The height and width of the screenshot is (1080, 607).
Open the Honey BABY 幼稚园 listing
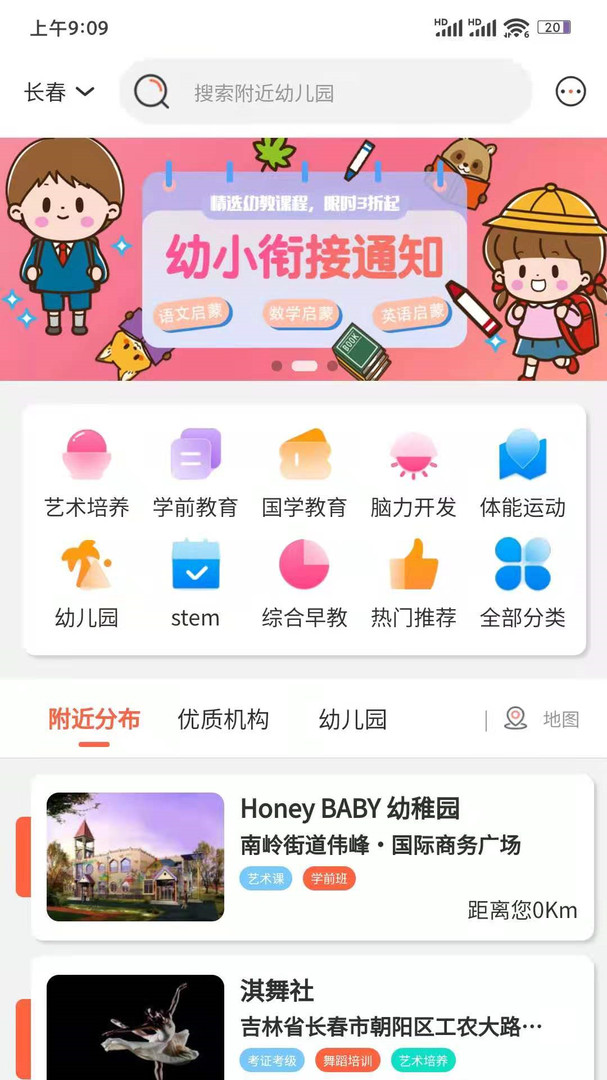(312, 856)
